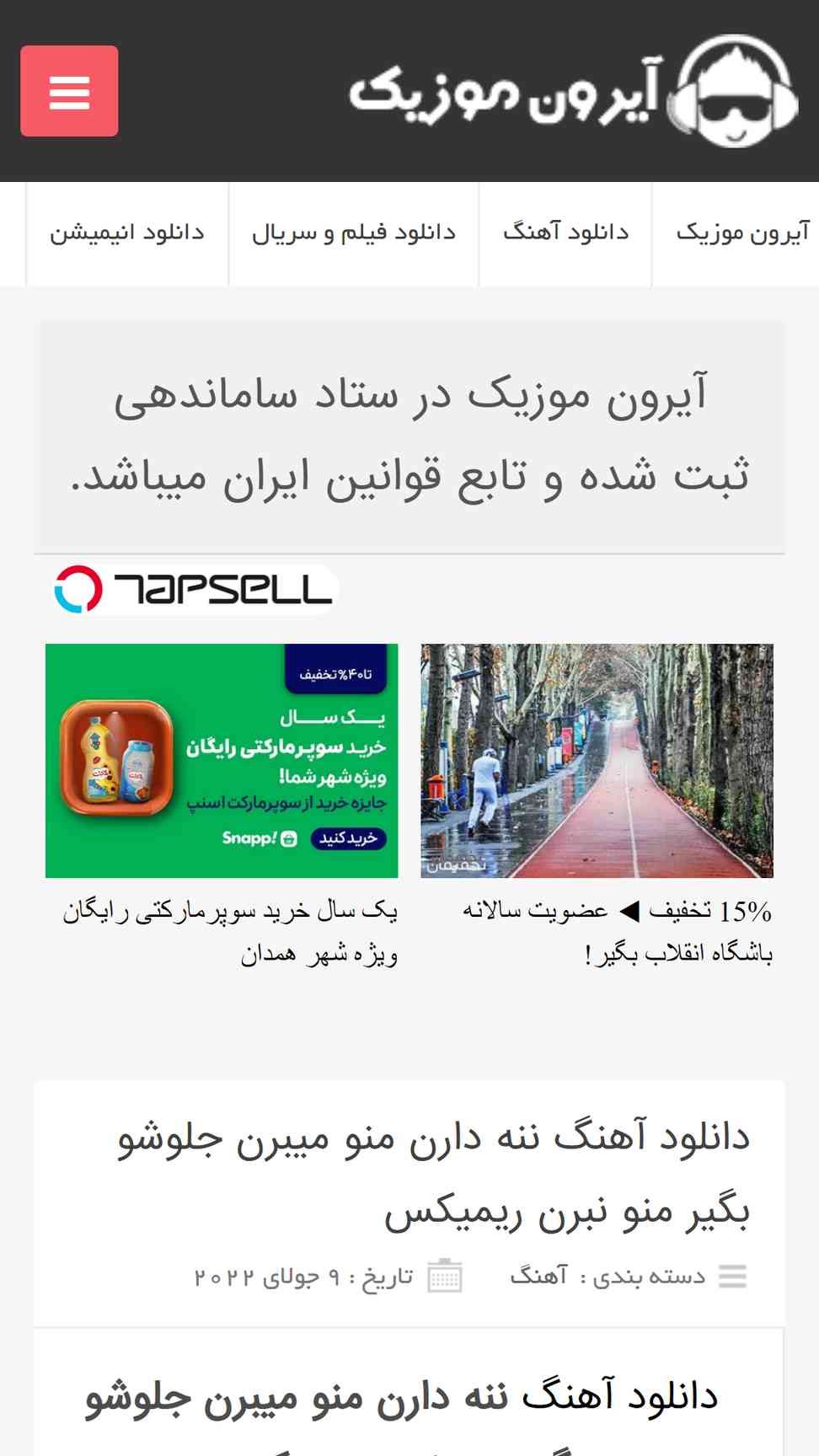Open the آیرون موزیک nav item
The width and height of the screenshot is (819, 1456).
[742, 233]
